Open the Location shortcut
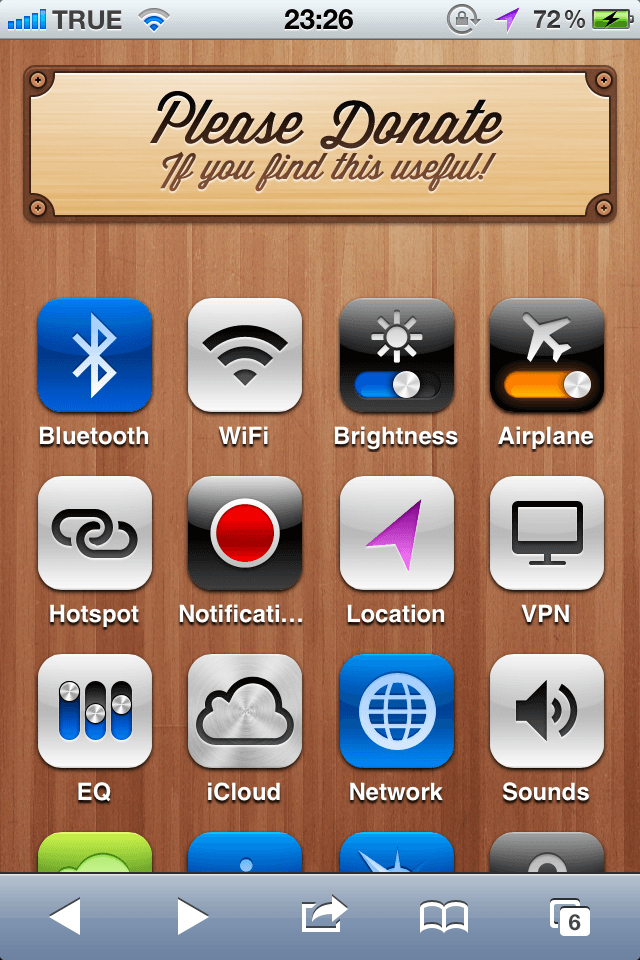 [x=397, y=533]
